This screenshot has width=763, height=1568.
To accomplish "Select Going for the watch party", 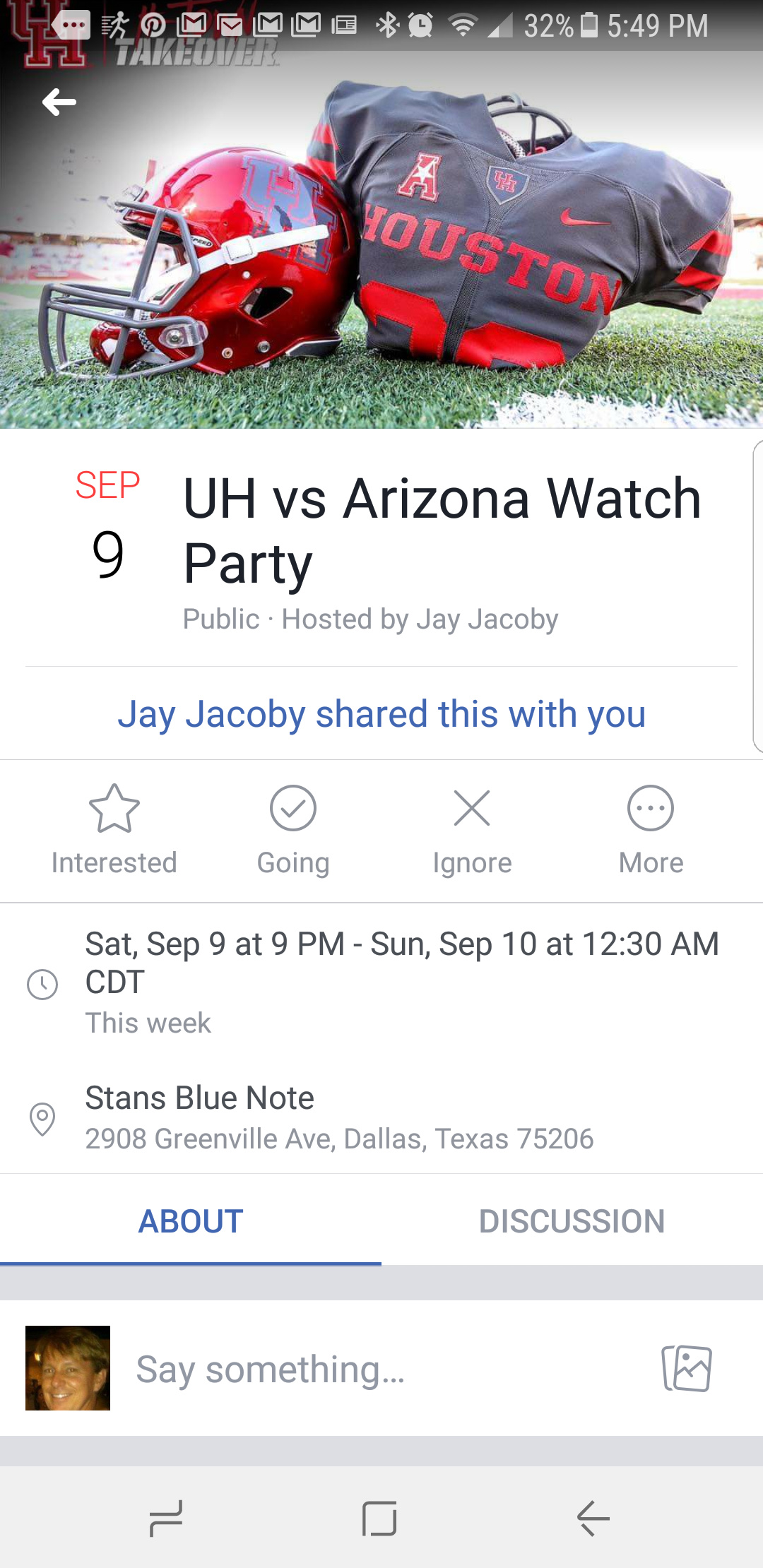I will [x=293, y=831].
